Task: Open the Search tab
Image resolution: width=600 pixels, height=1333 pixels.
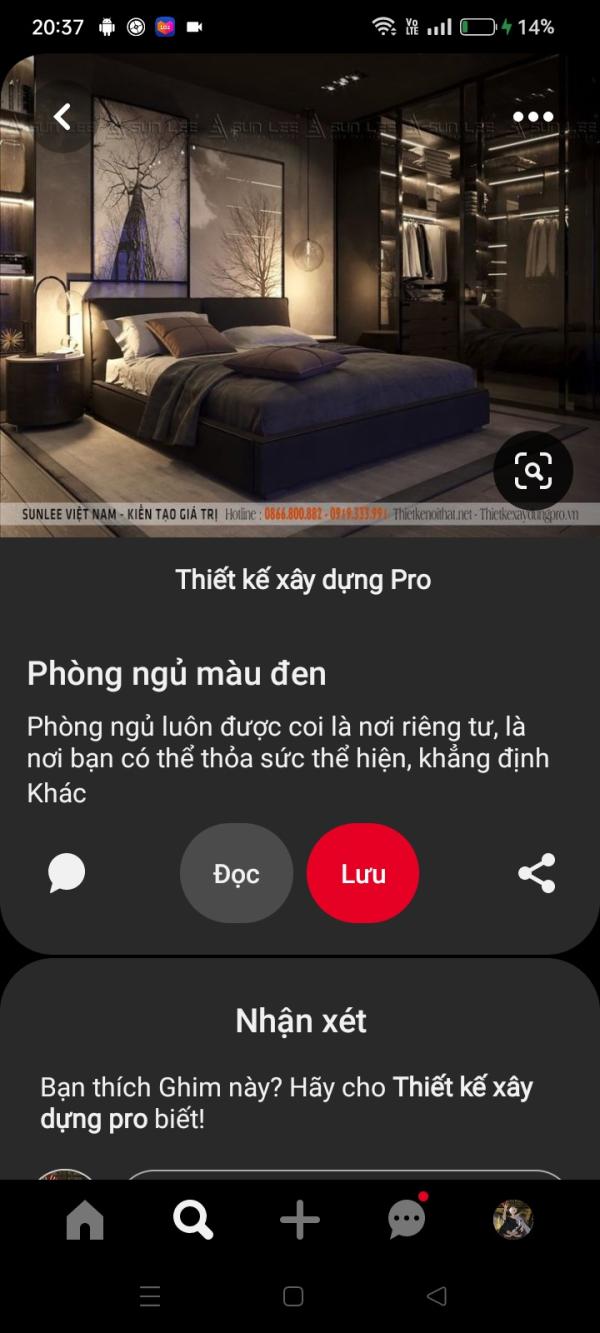Action: pyautogui.click(x=192, y=1220)
